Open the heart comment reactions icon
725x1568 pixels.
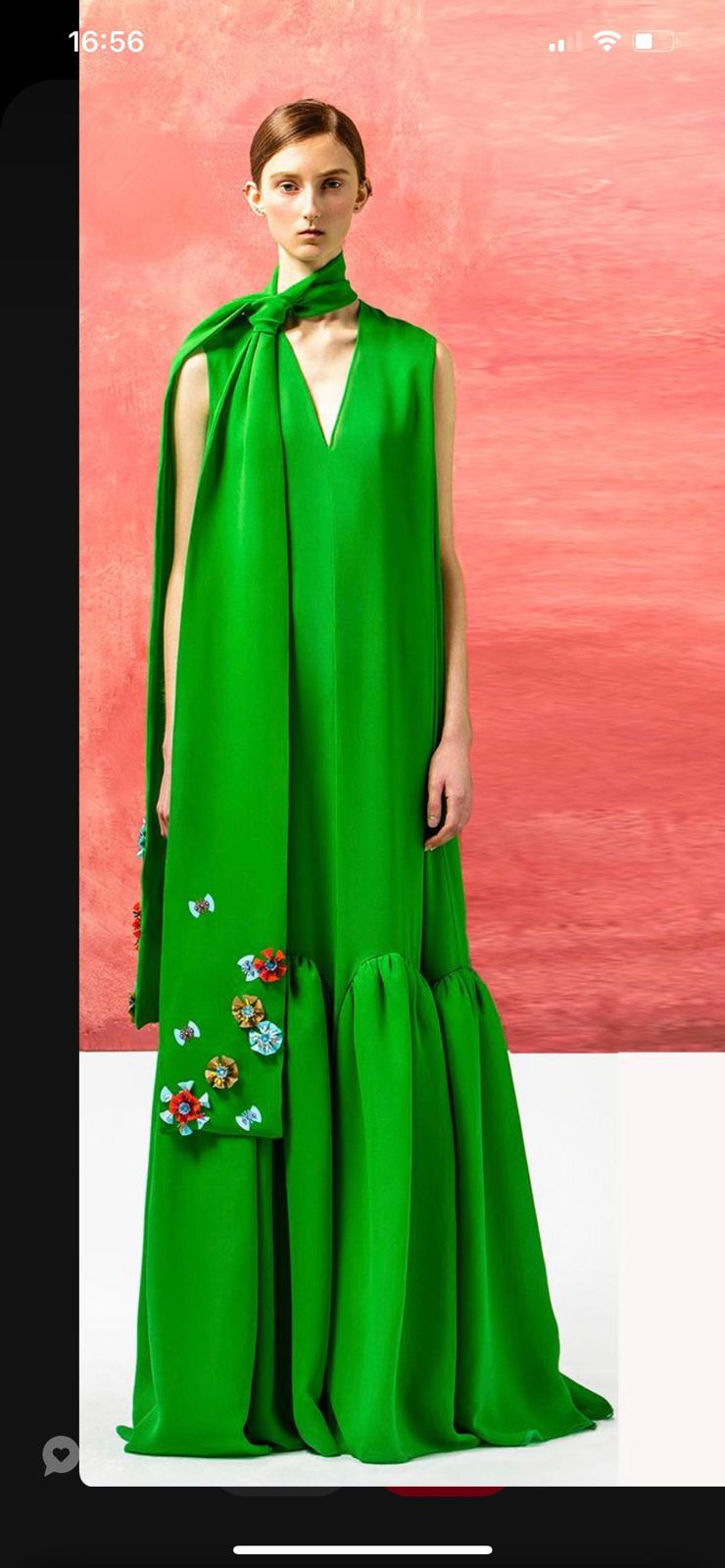click(x=60, y=1454)
